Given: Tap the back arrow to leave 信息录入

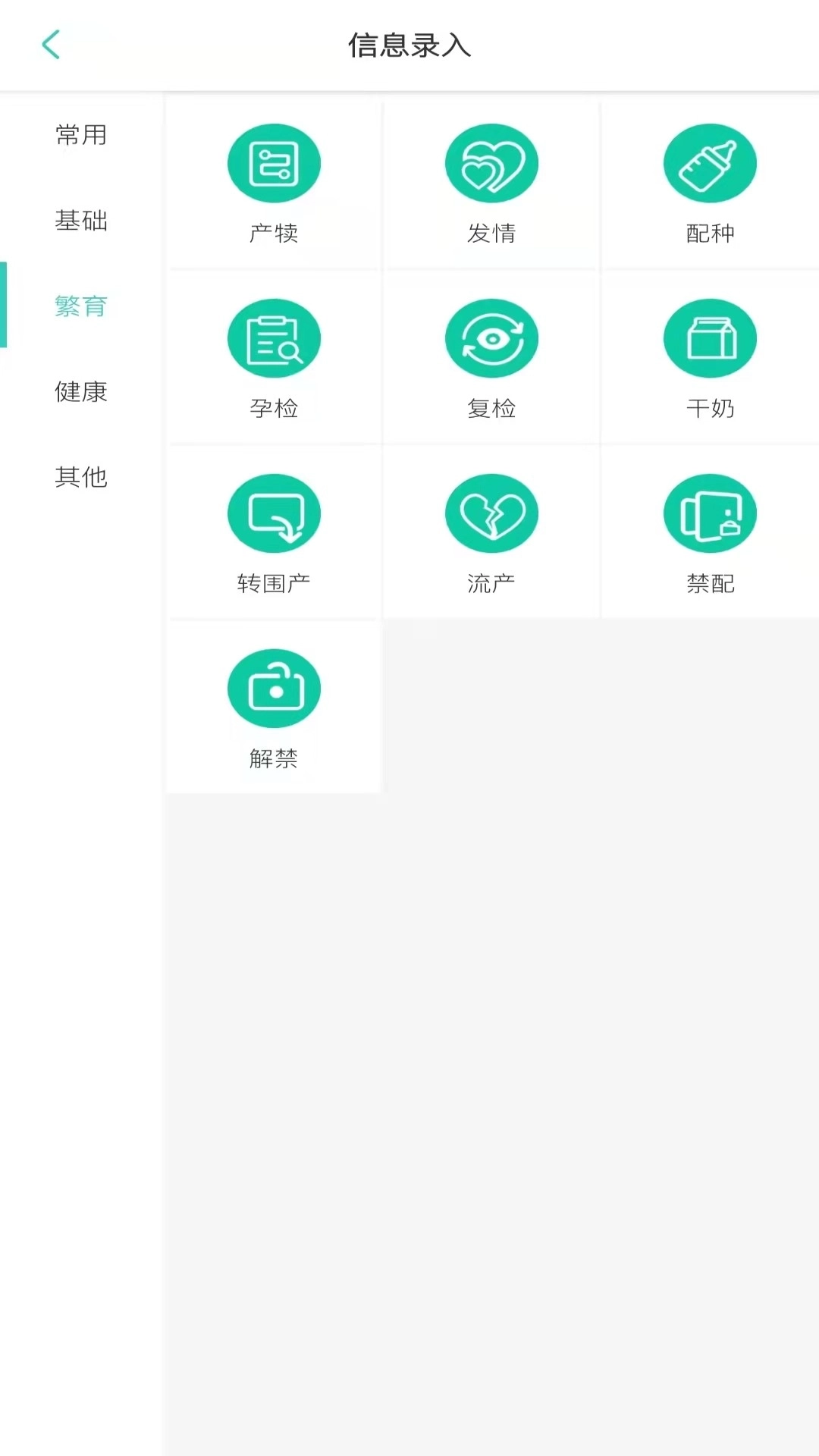Looking at the screenshot, I should pos(51,45).
